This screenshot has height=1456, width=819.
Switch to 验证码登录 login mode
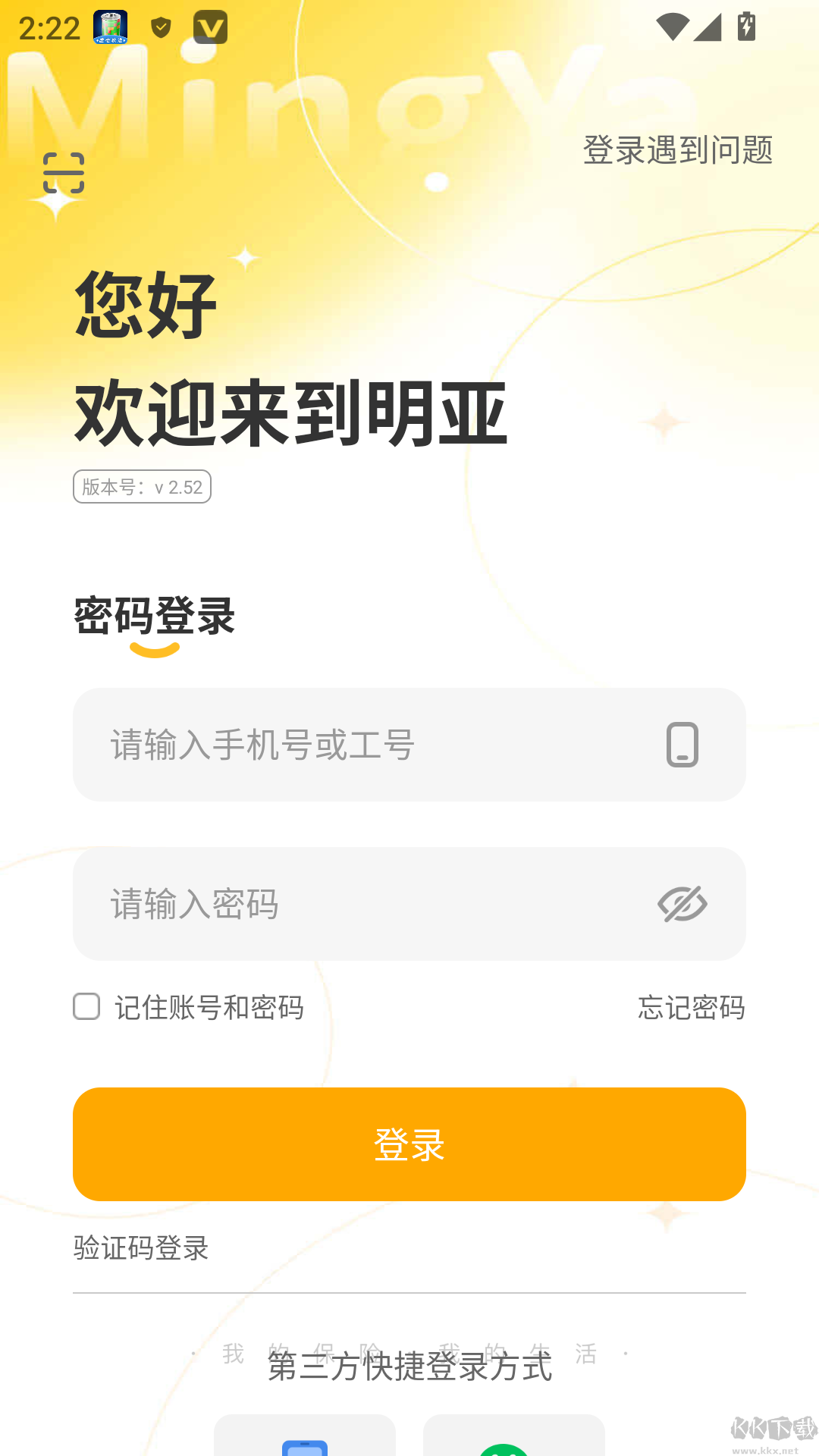[140, 1247]
